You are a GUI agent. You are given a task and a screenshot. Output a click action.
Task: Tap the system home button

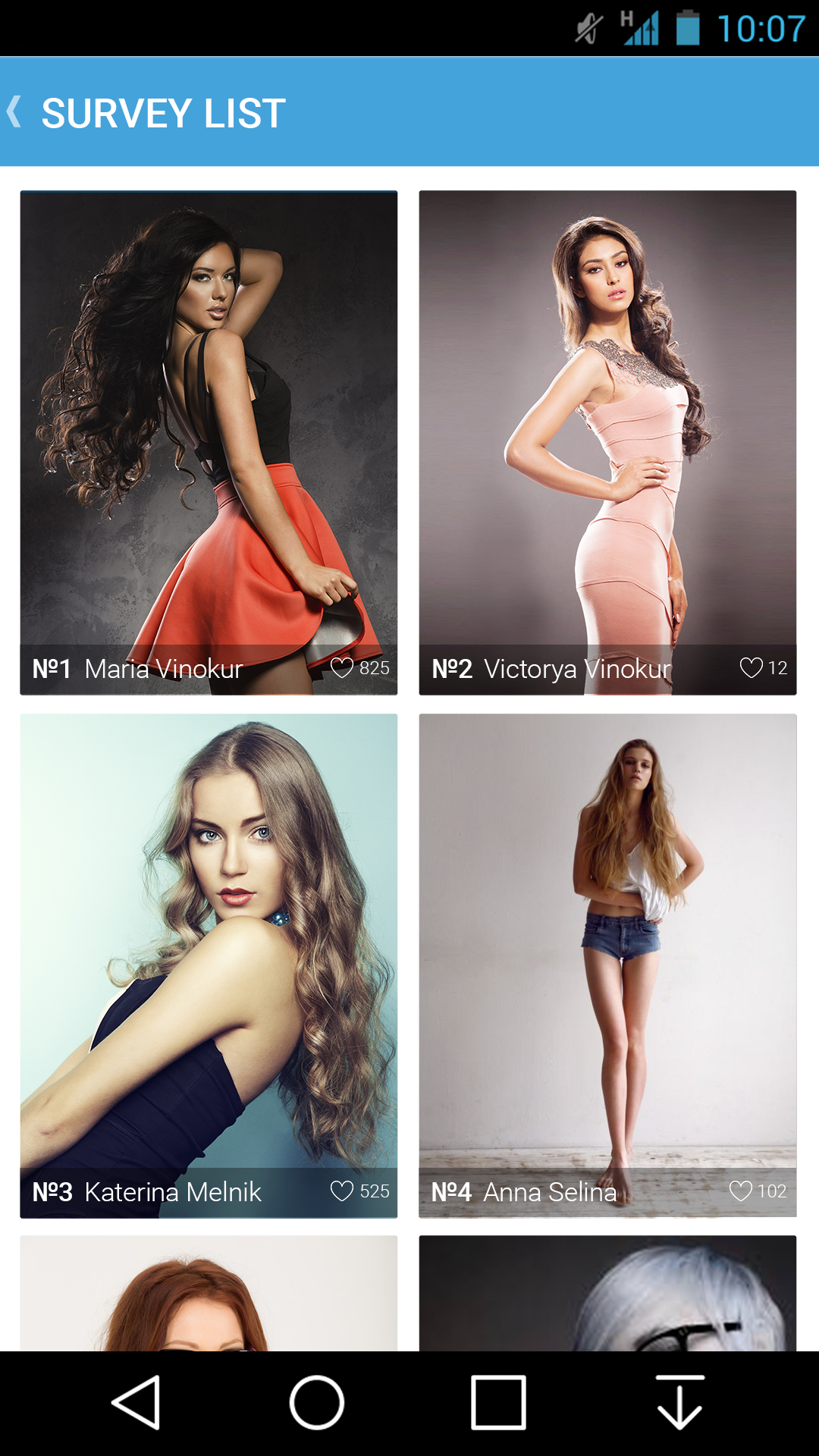click(317, 1403)
